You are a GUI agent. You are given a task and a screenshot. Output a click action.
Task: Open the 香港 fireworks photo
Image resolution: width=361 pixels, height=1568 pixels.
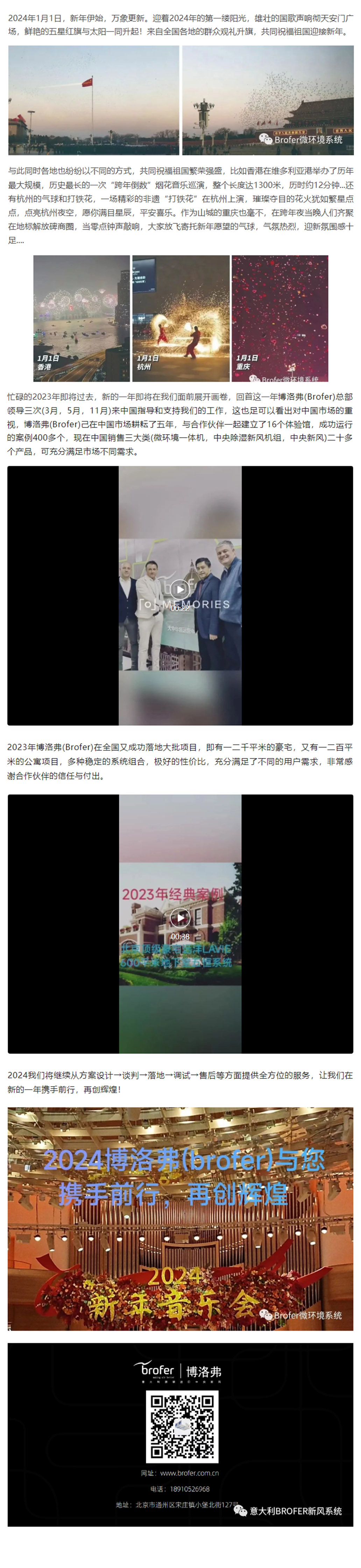click(82, 318)
